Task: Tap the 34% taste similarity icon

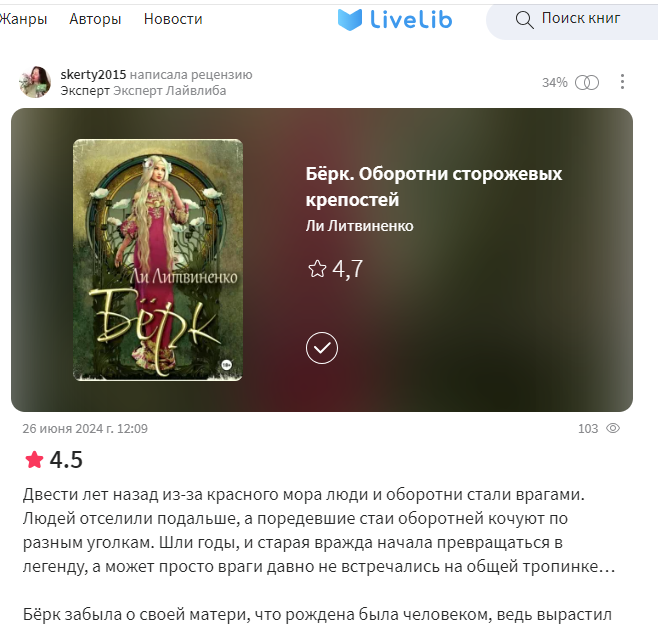Action: point(587,82)
